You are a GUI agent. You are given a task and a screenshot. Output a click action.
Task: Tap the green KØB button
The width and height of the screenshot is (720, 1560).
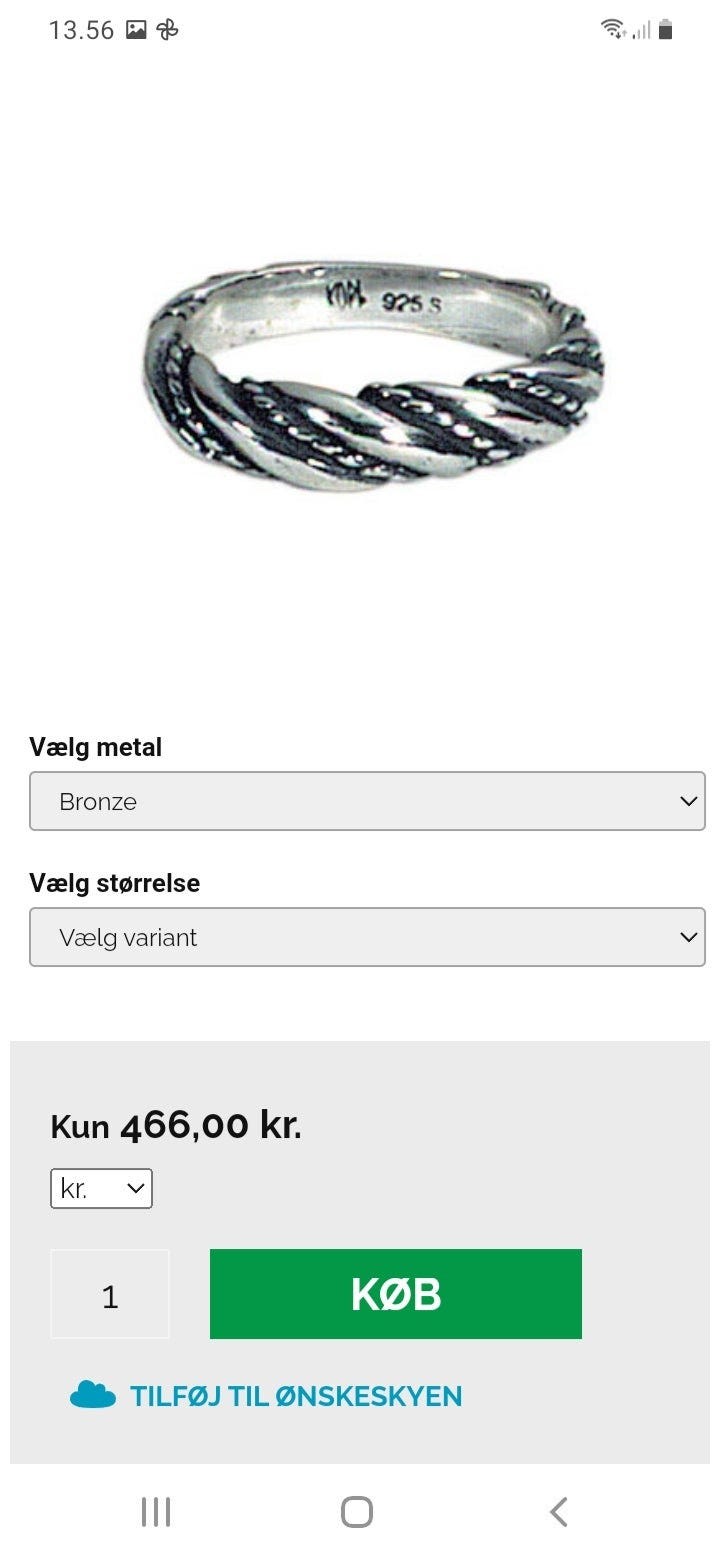pos(395,1294)
